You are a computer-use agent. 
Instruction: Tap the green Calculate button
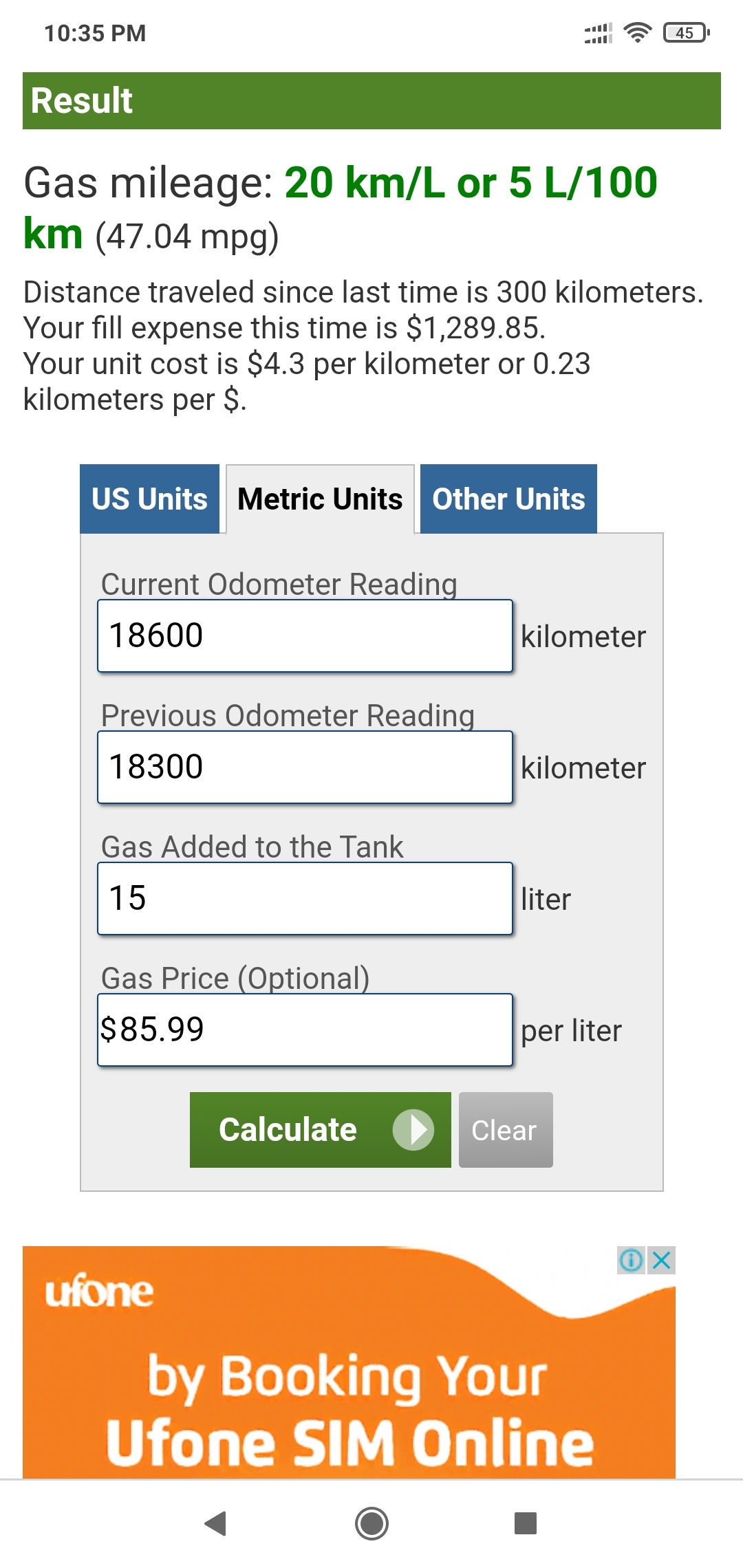tap(321, 1130)
